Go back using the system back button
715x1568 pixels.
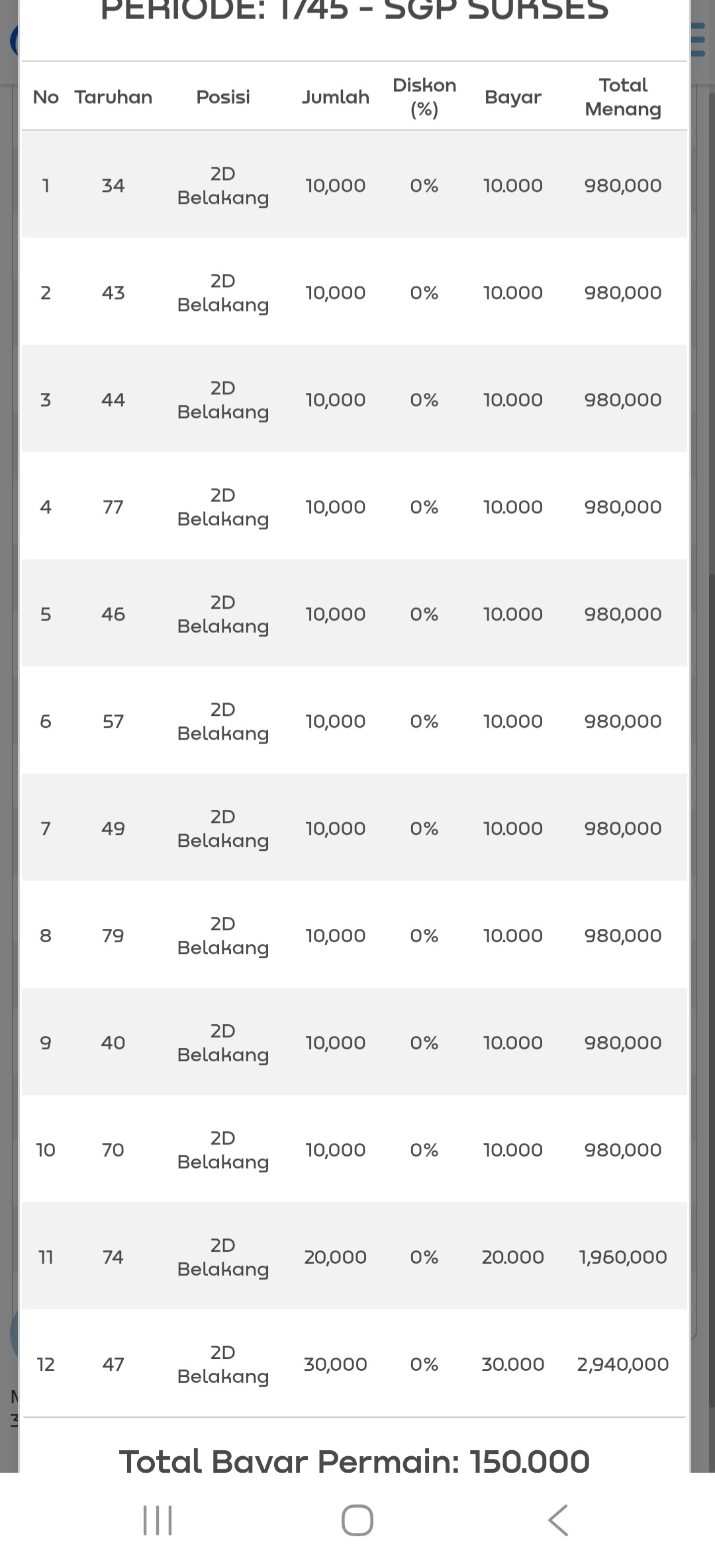click(558, 1520)
